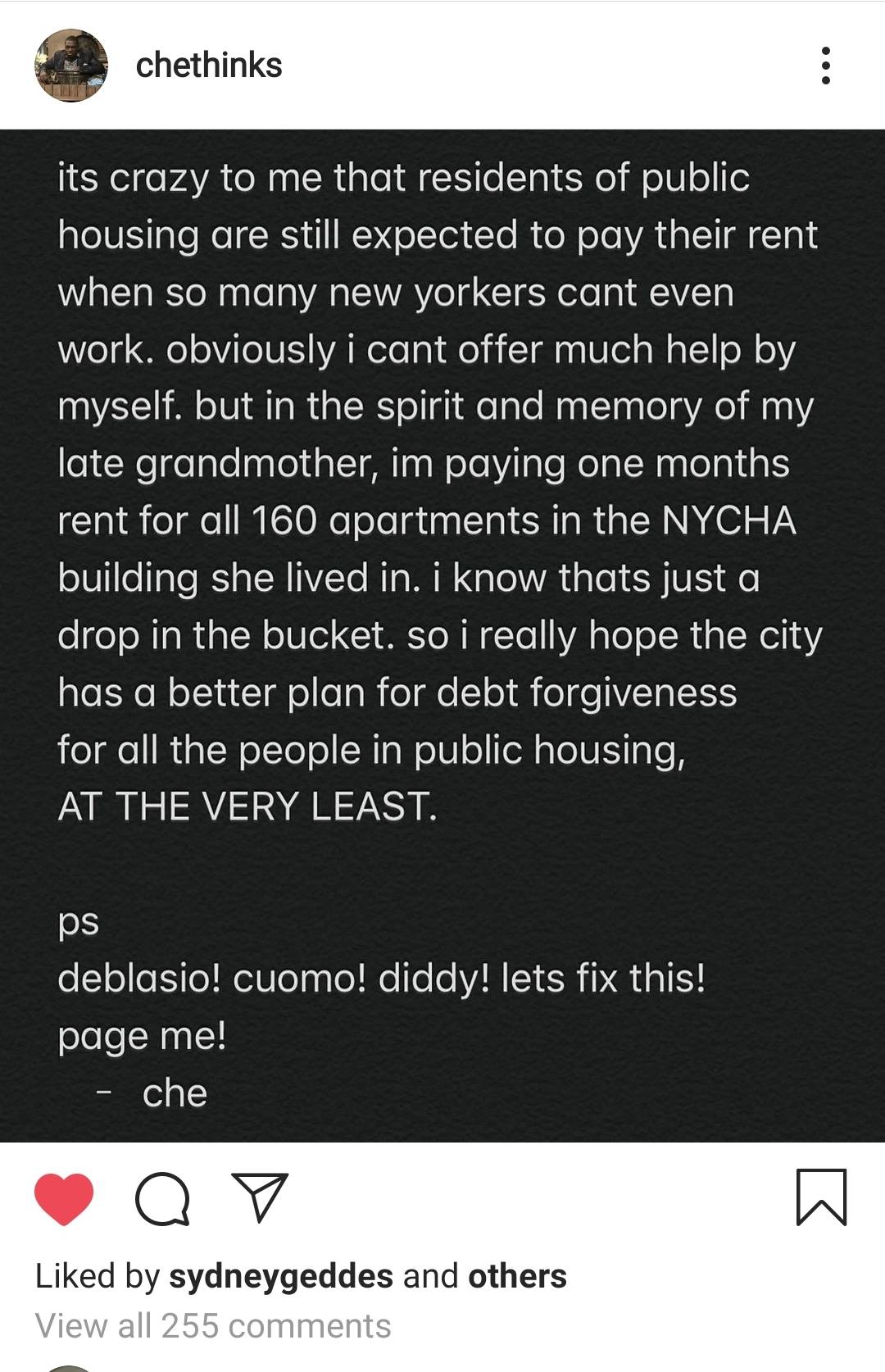Open chethinks profile picture
The width and height of the screenshot is (885, 1372).
pyautogui.click(x=70, y=66)
